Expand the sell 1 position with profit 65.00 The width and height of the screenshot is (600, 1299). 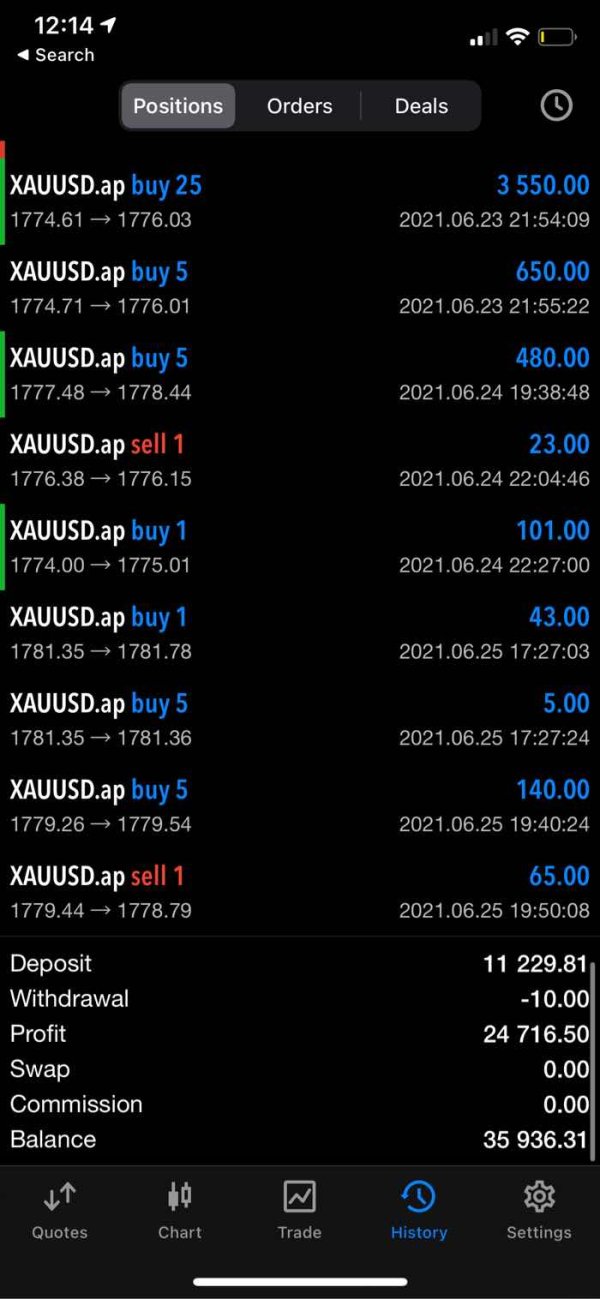coord(300,892)
